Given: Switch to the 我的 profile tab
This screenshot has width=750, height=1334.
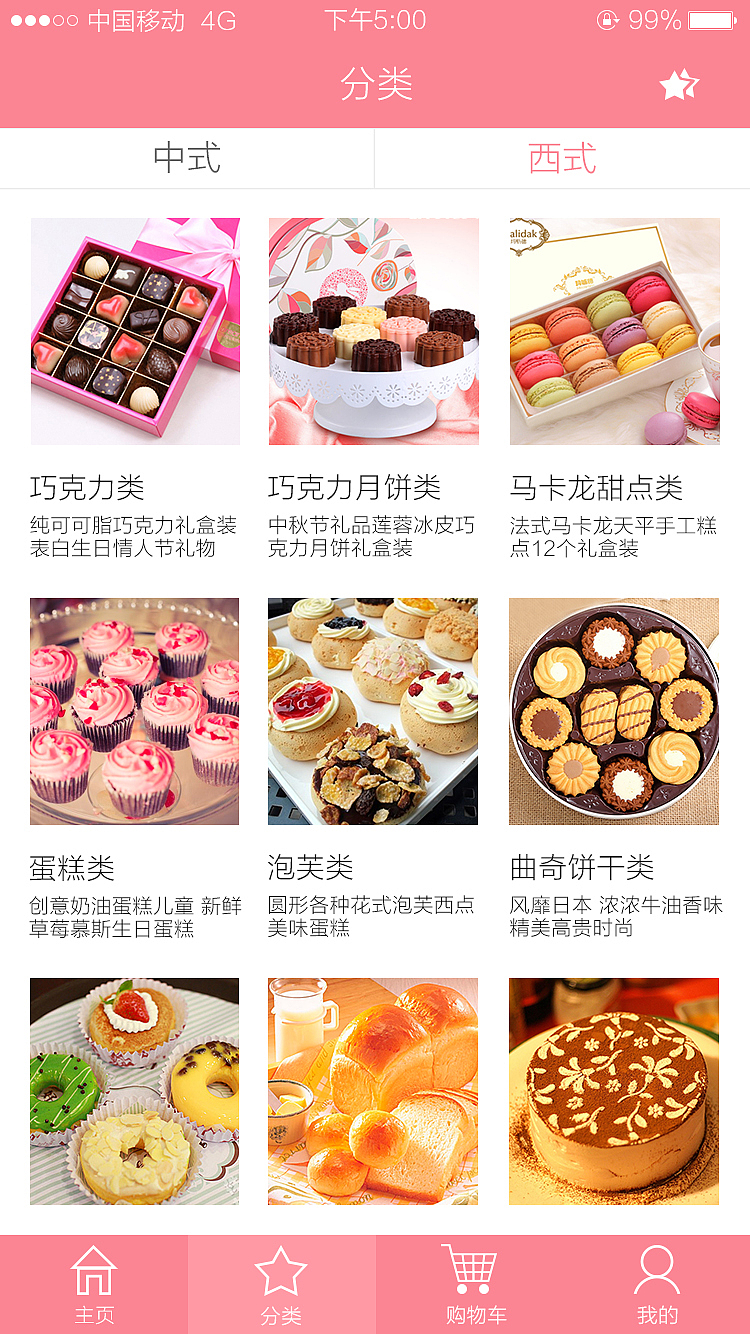Looking at the screenshot, I should (x=657, y=1285).
